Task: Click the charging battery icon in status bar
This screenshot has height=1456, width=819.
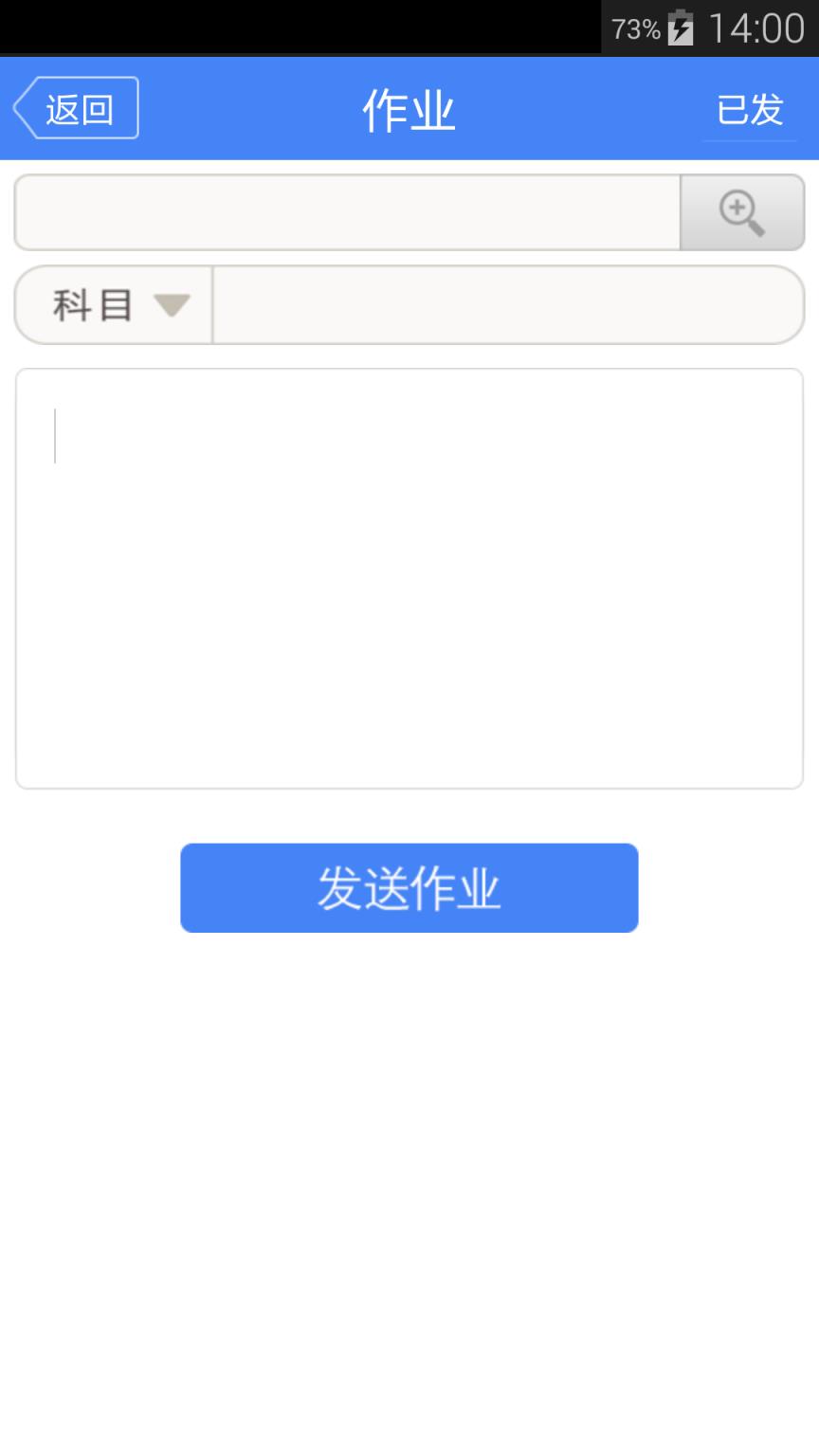Action: (x=681, y=27)
